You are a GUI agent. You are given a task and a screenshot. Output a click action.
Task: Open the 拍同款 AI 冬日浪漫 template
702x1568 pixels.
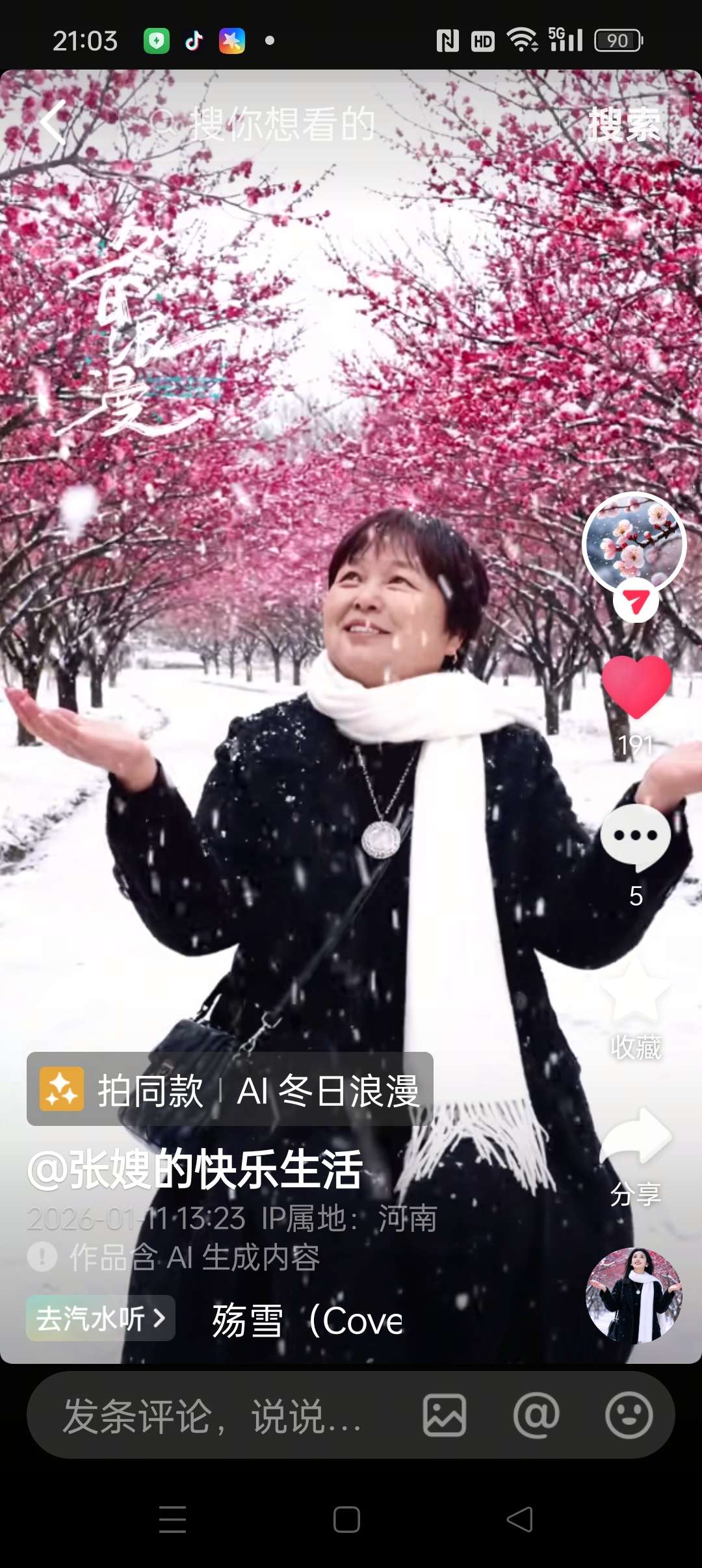pos(230,1090)
